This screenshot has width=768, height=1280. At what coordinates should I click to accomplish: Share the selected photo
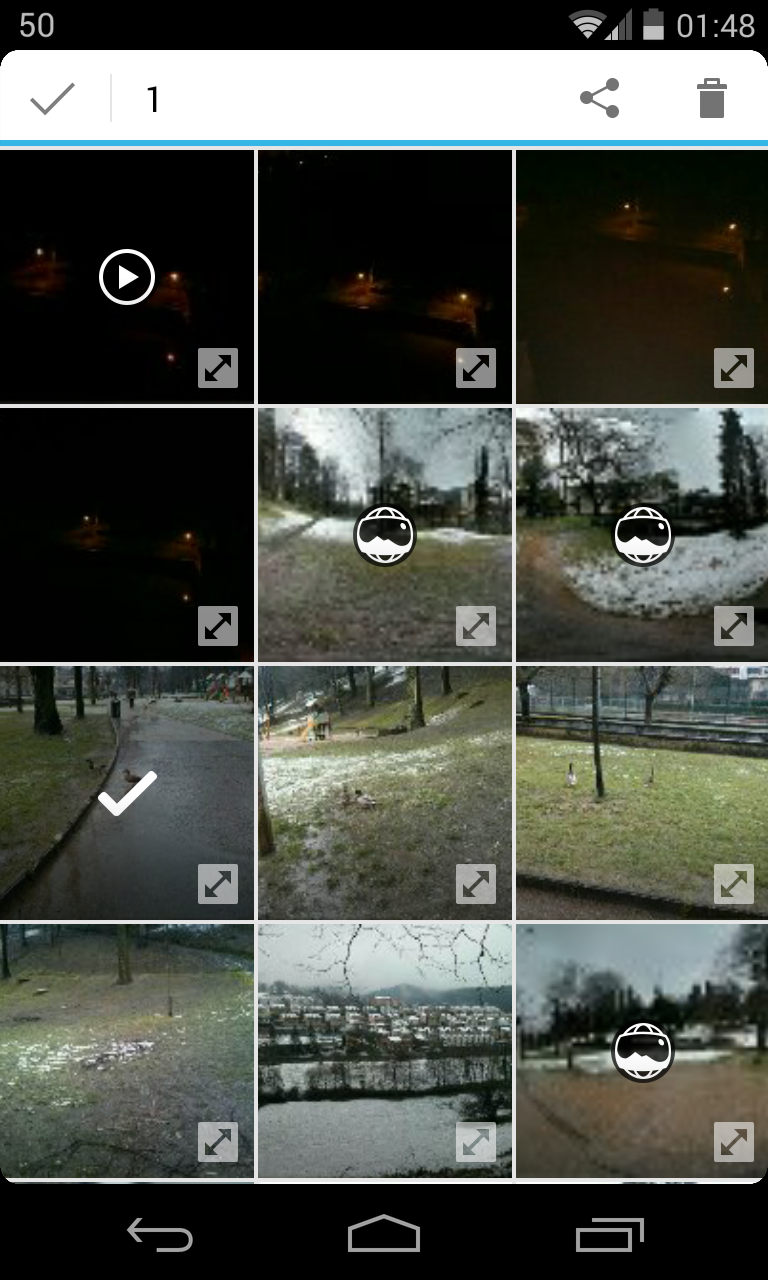pos(599,99)
